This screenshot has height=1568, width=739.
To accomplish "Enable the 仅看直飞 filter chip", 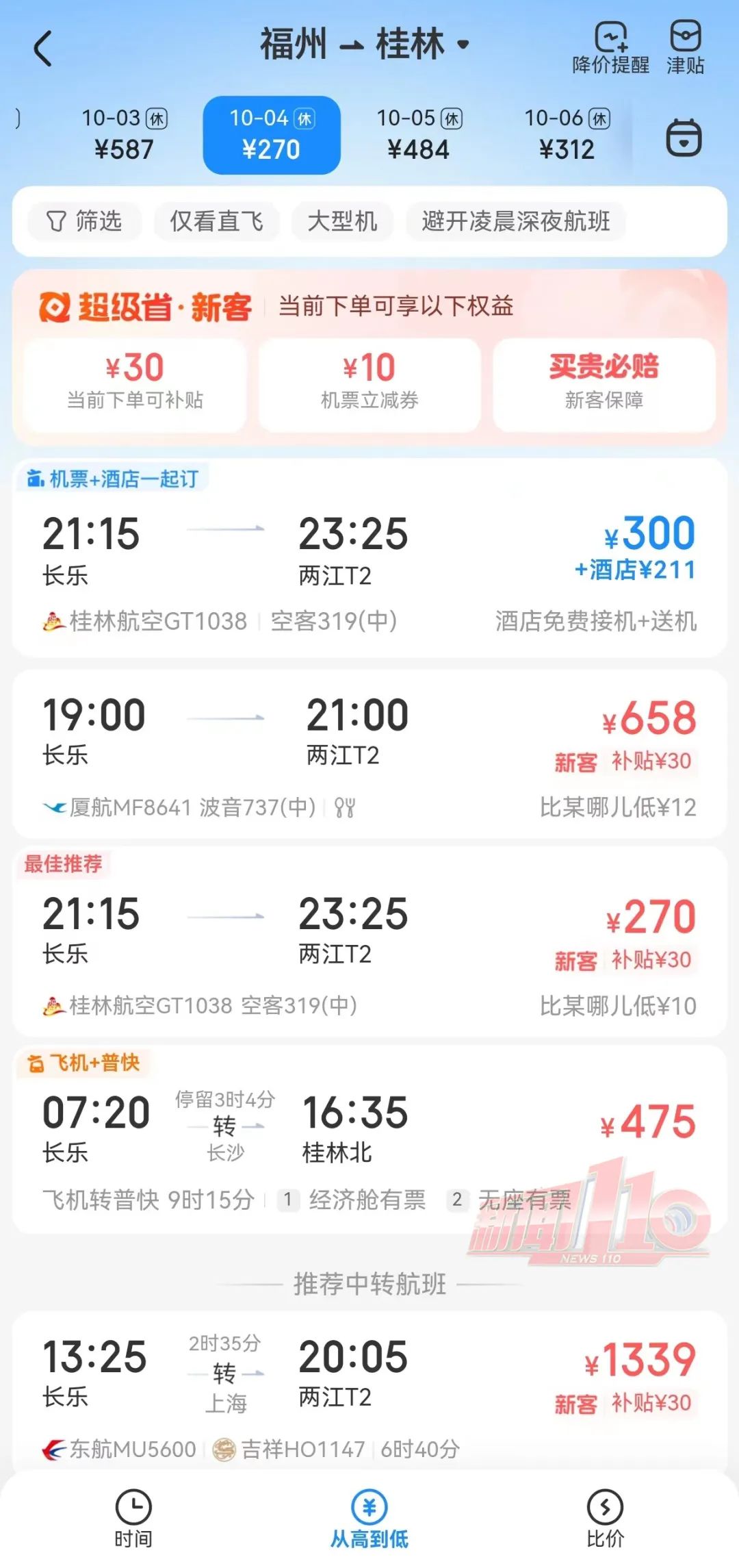I will point(216,221).
